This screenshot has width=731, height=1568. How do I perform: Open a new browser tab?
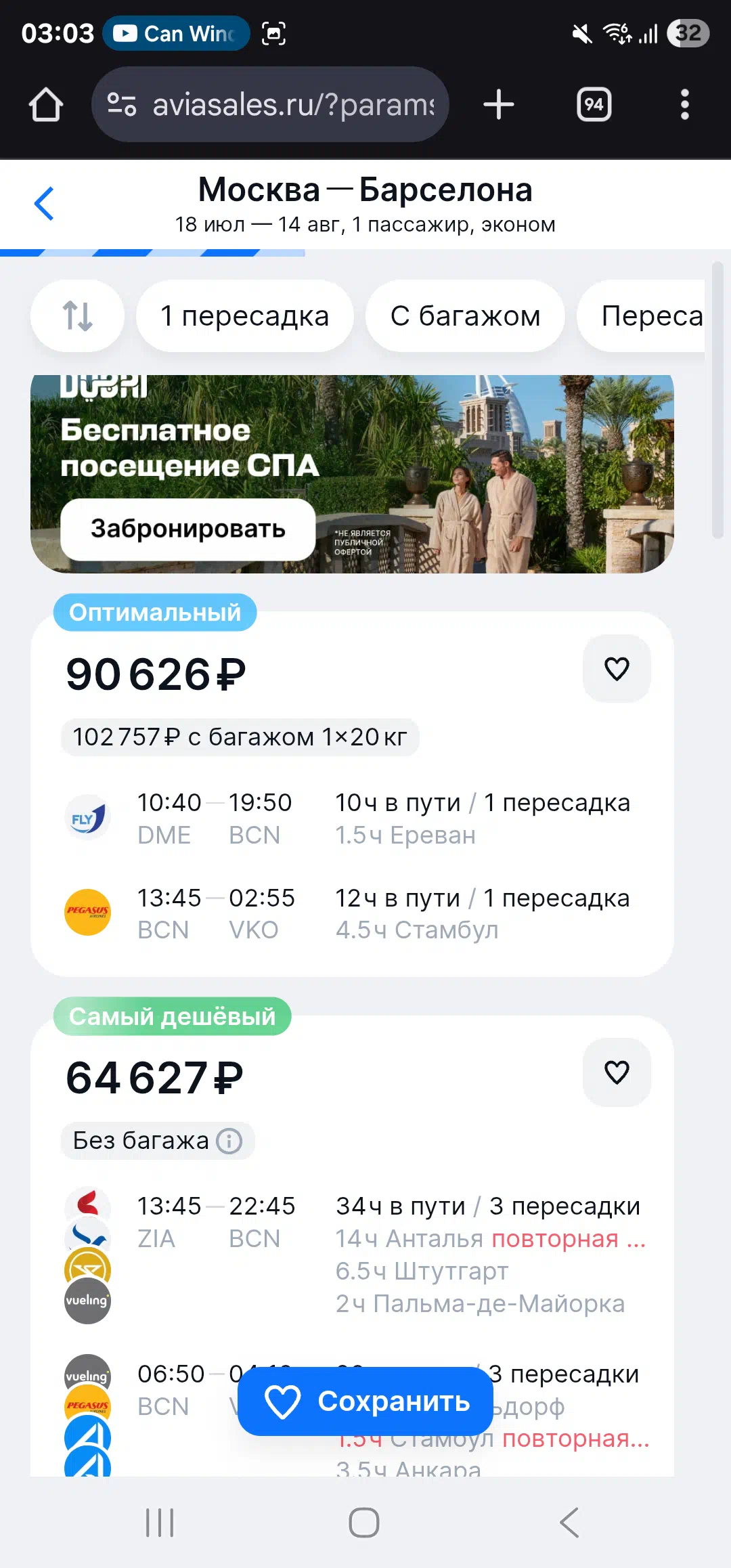click(x=499, y=105)
